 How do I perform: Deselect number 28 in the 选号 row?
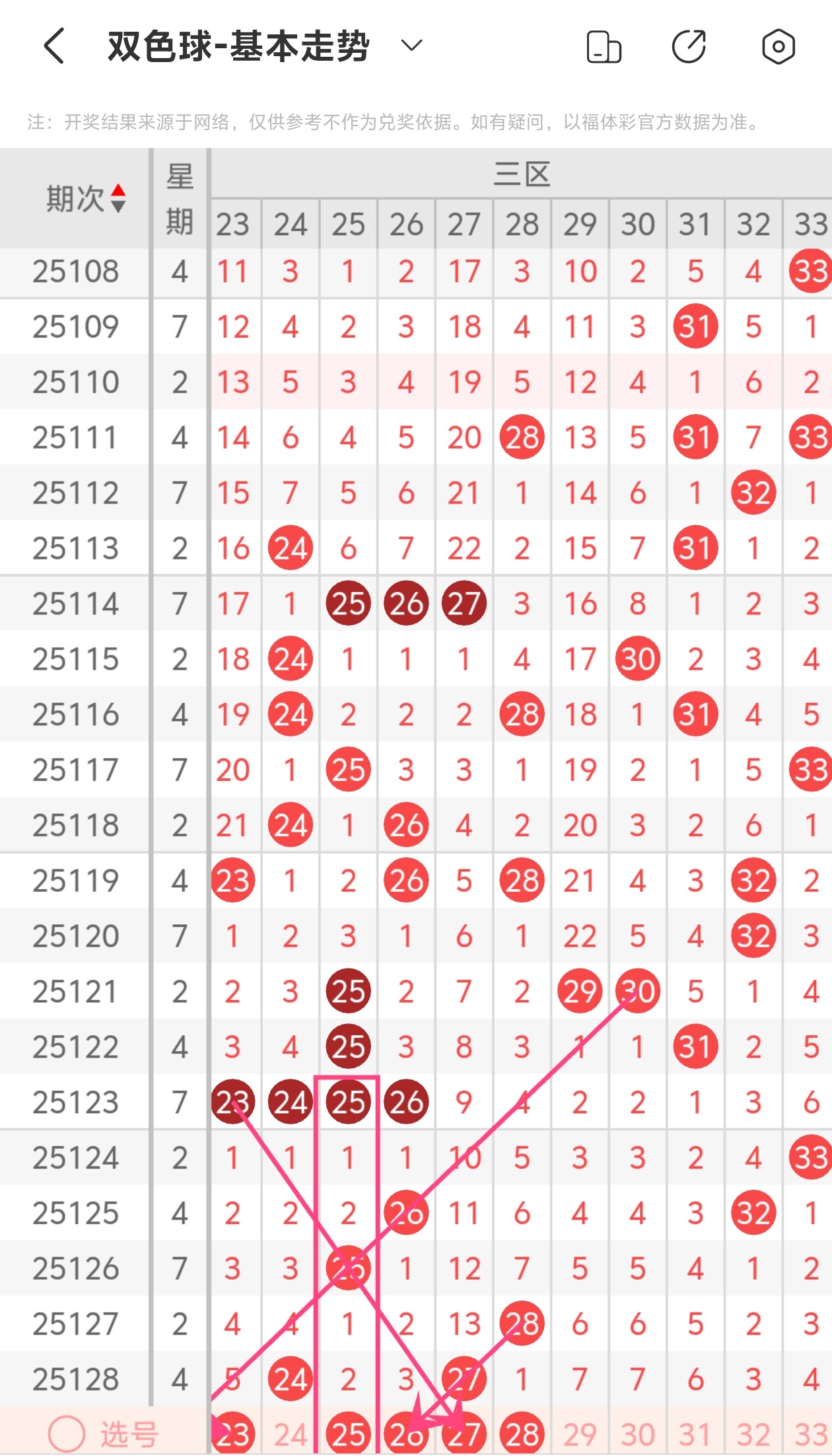522,1435
